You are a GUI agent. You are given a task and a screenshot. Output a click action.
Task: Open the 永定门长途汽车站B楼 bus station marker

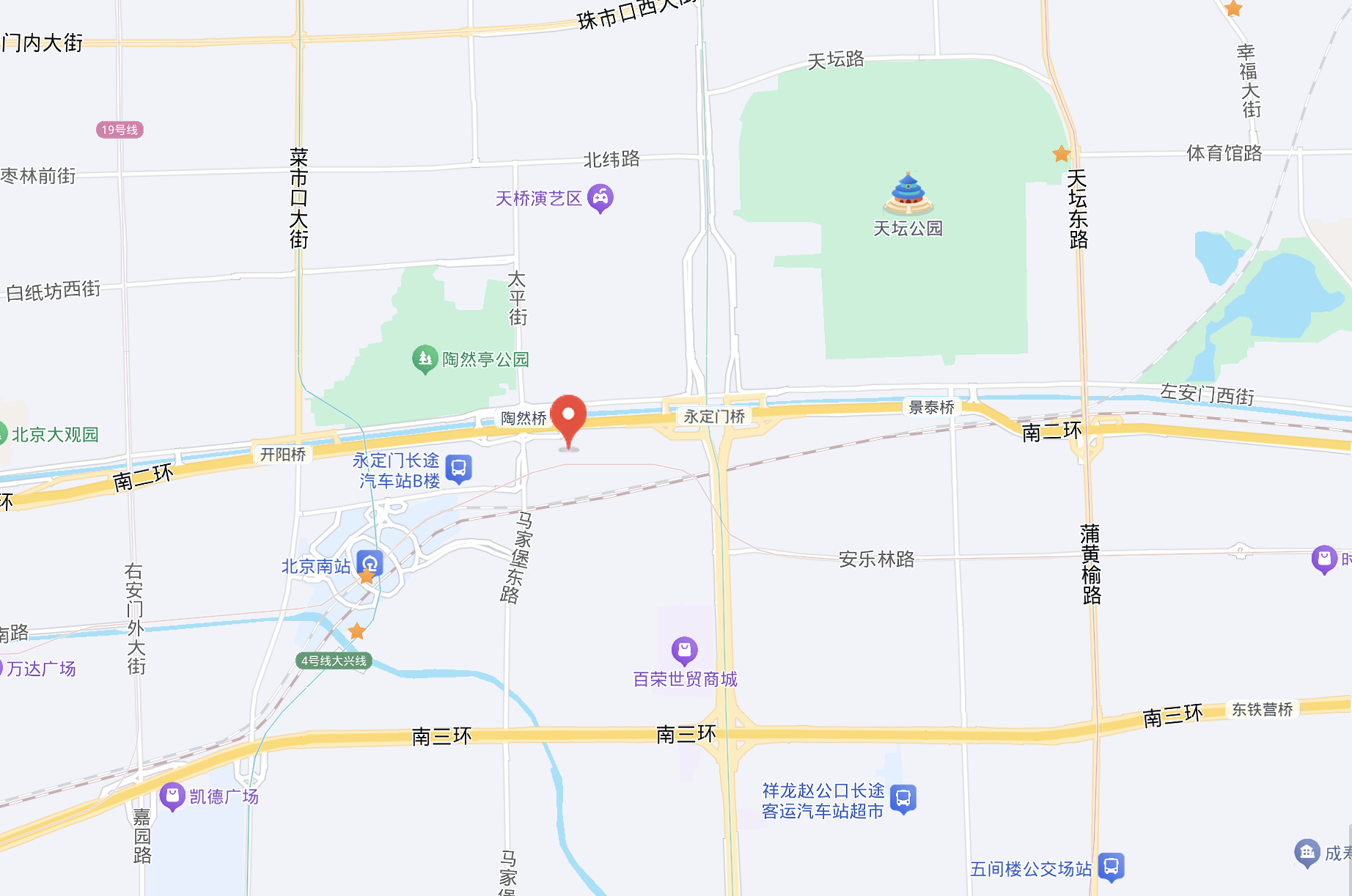[x=459, y=469]
